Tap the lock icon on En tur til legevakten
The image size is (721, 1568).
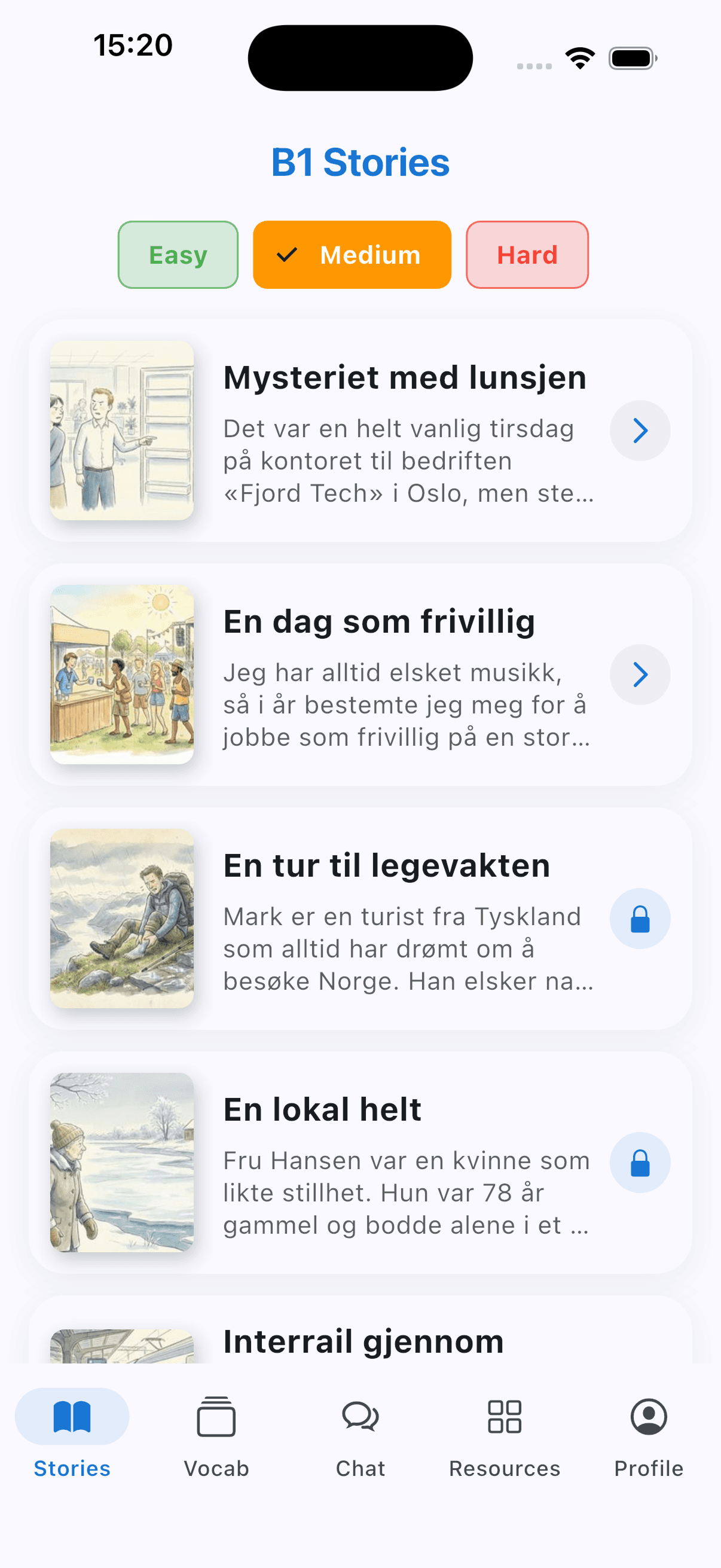pyautogui.click(x=640, y=918)
